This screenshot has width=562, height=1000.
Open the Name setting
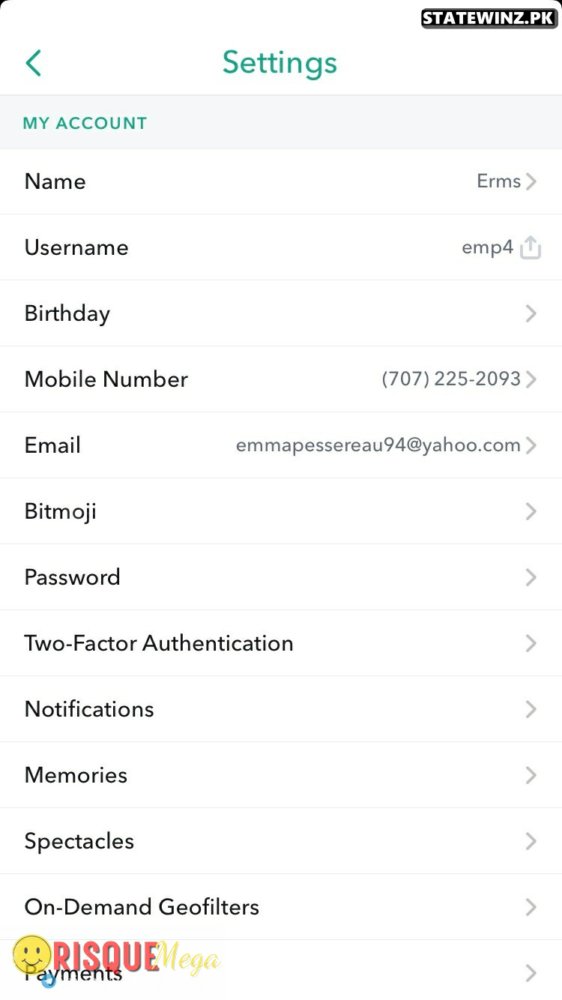click(281, 181)
